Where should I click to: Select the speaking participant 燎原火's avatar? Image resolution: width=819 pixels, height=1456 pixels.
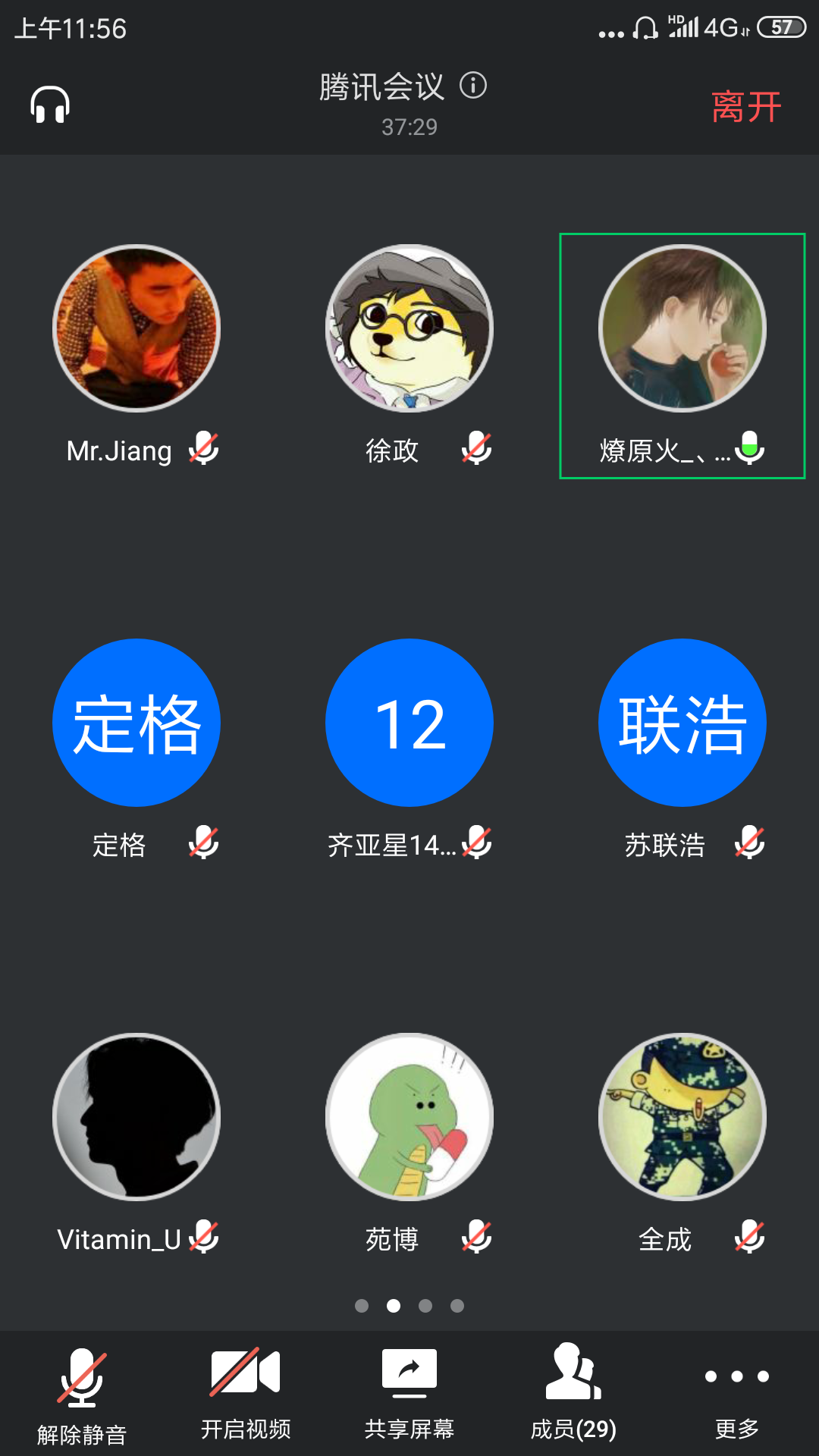(682, 328)
